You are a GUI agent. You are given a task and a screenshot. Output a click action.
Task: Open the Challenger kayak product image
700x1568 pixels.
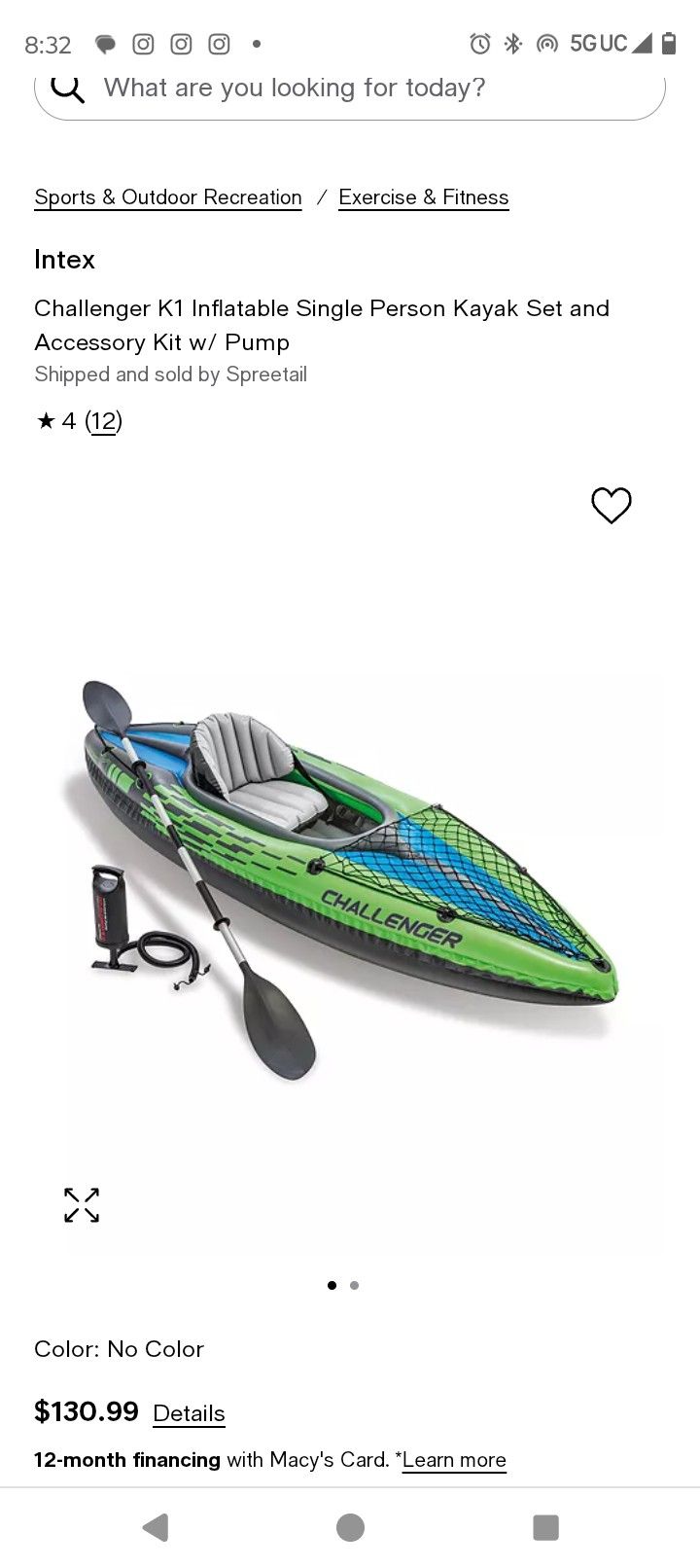[350, 875]
